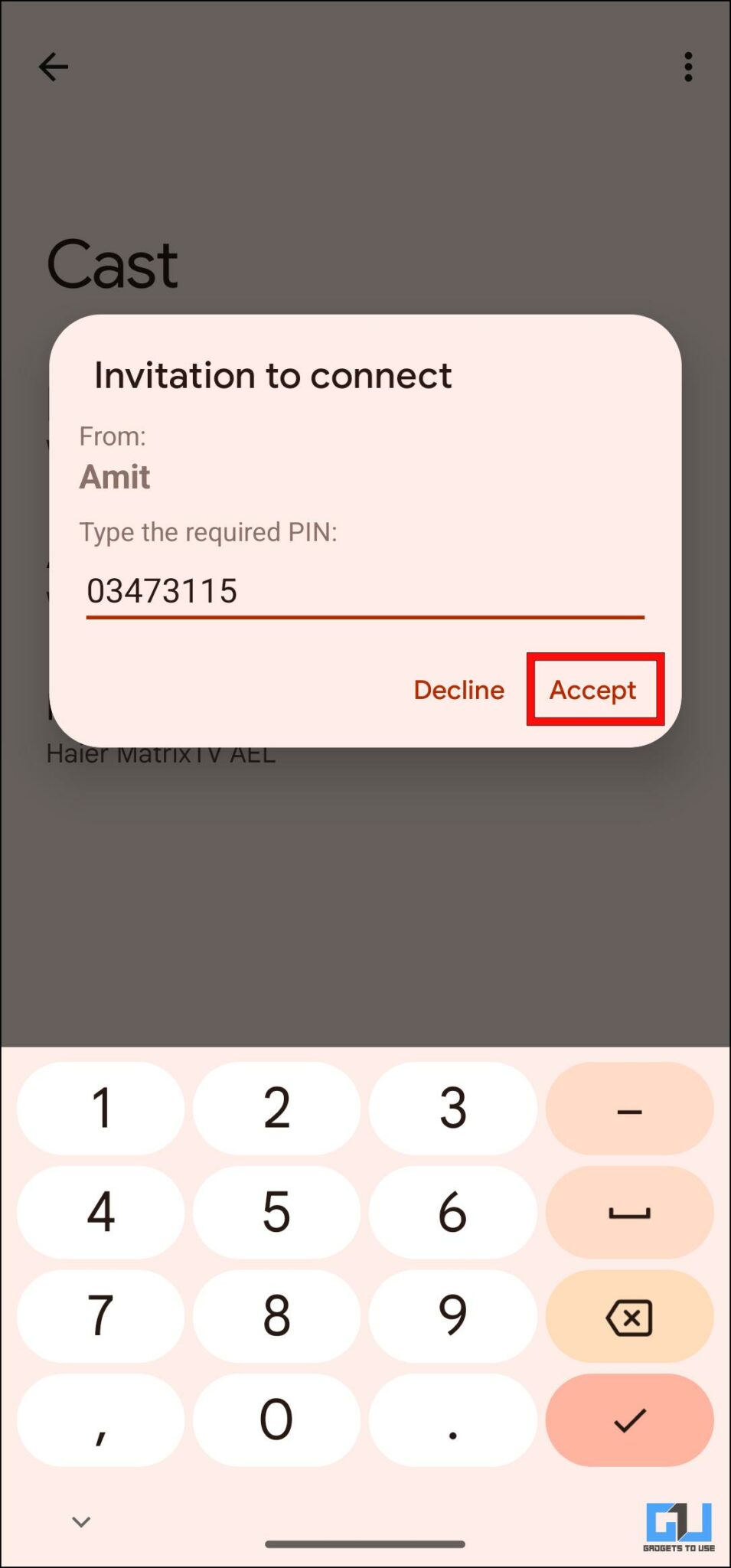Confirm entry with the checkmark key

point(629,1419)
